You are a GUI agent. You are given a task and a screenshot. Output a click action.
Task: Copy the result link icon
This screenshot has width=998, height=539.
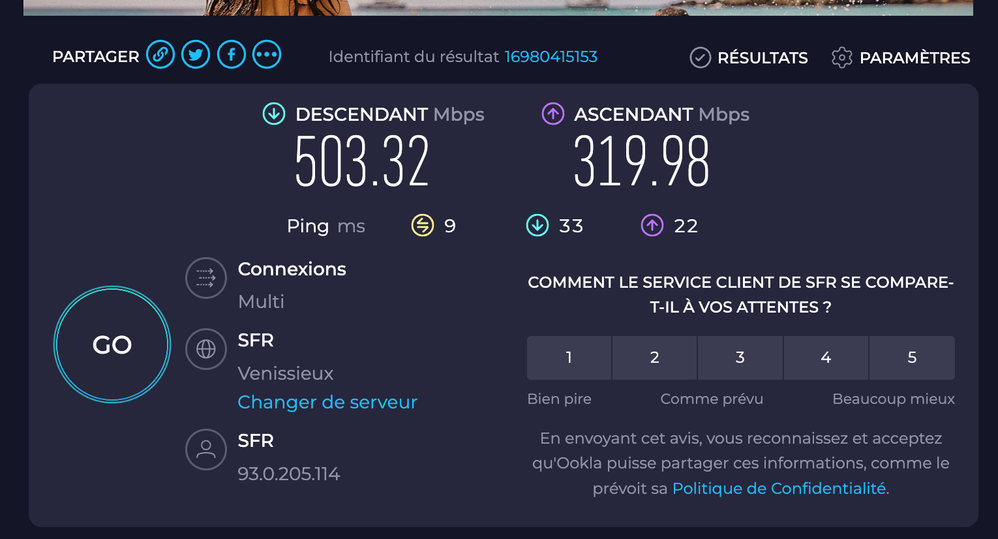[160, 55]
